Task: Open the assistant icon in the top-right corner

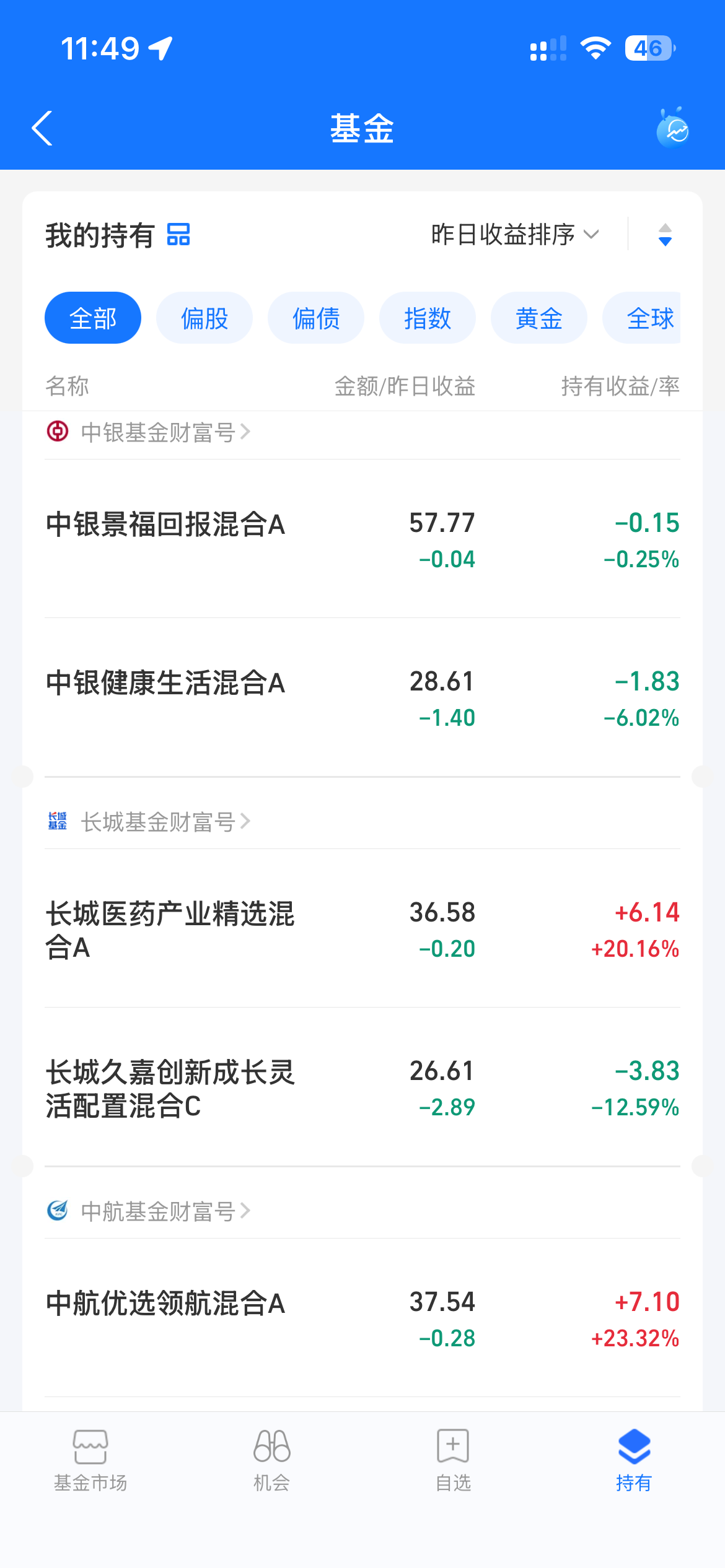Action: pos(673,128)
